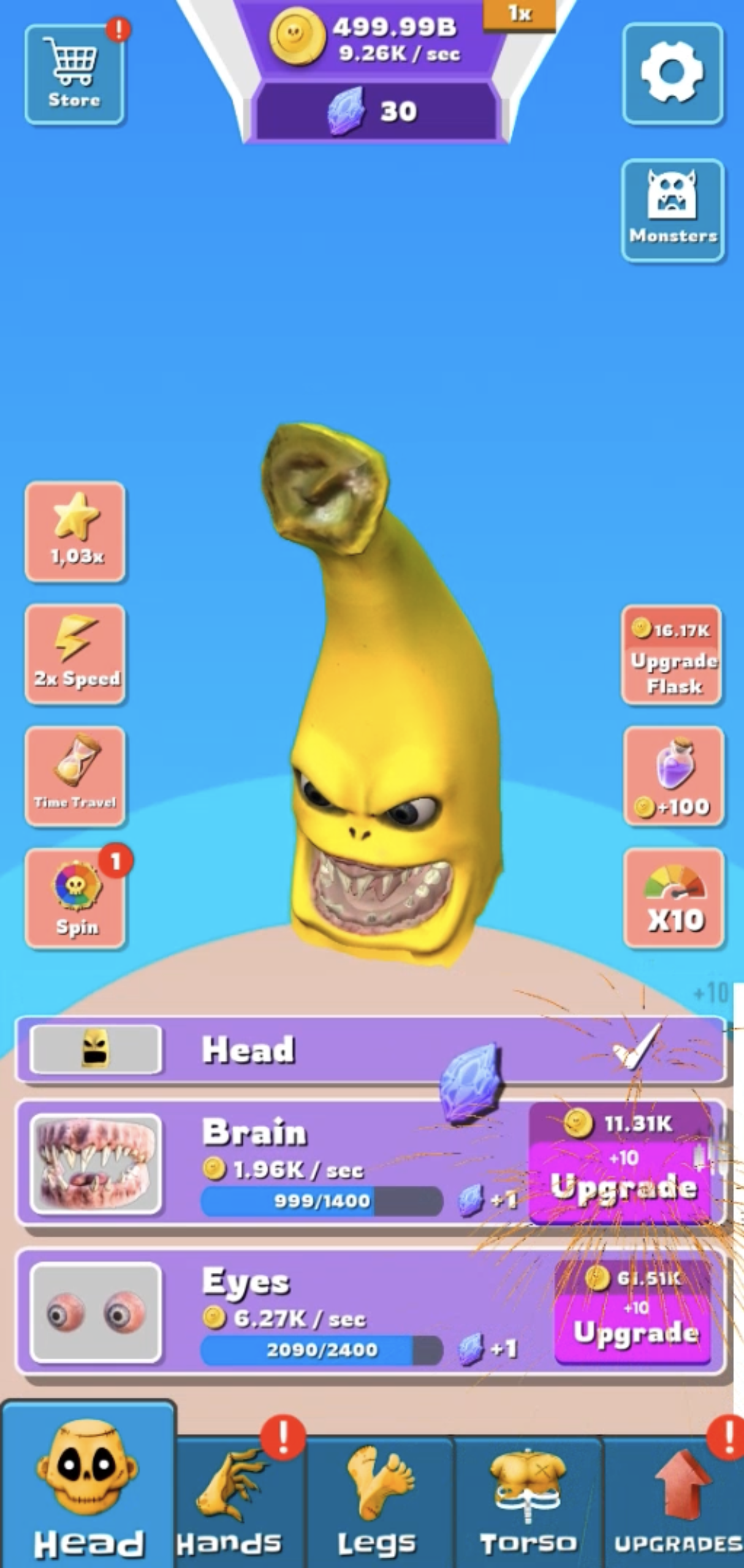The image size is (744, 1568).
Task: Switch to the Torso tab
Action: 528,1501
